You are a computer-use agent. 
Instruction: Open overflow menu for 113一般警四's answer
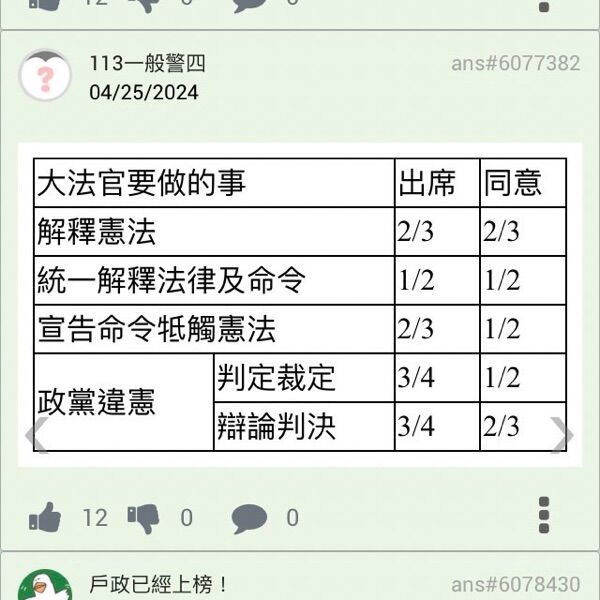click(544, 515)
